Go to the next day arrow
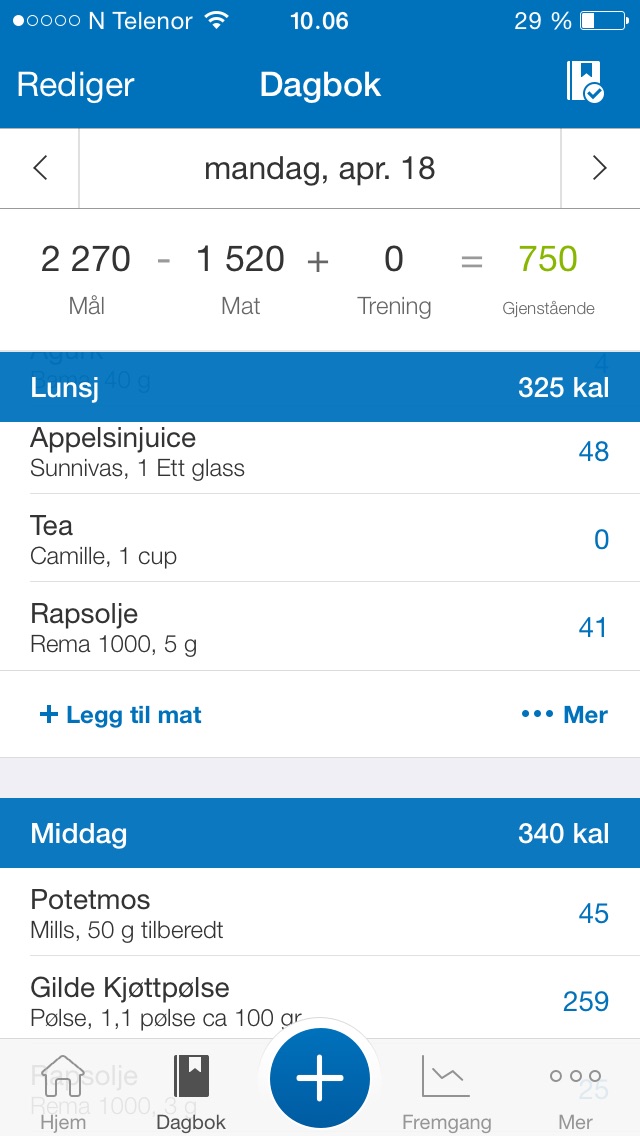The image size is (640, 1136). pos(599,168)
